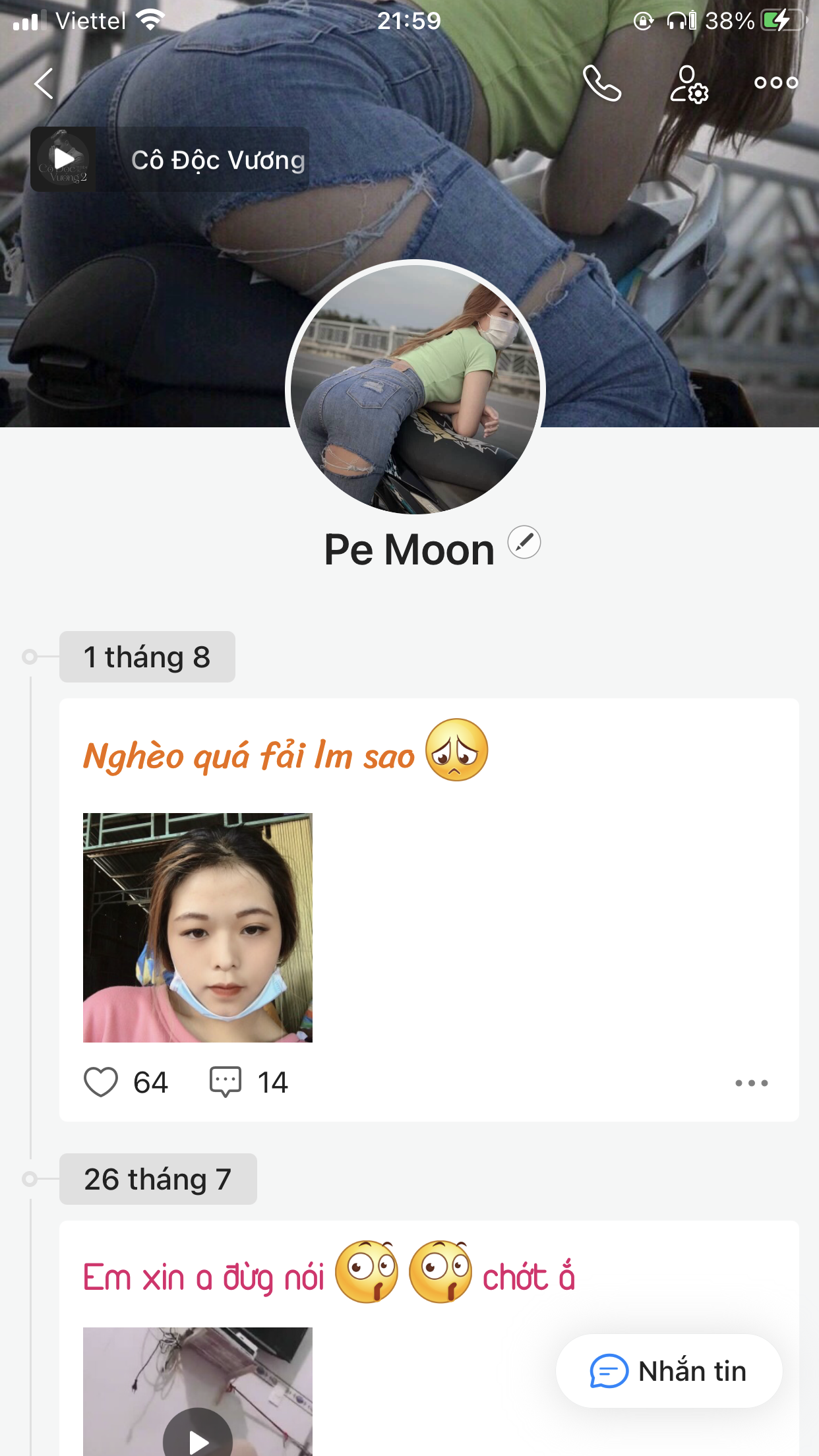The width and height of the screenshot is (819, 1456).
Task: Open comments on the 1 tháng 8 post
Action: click(x=226, y=1082)
